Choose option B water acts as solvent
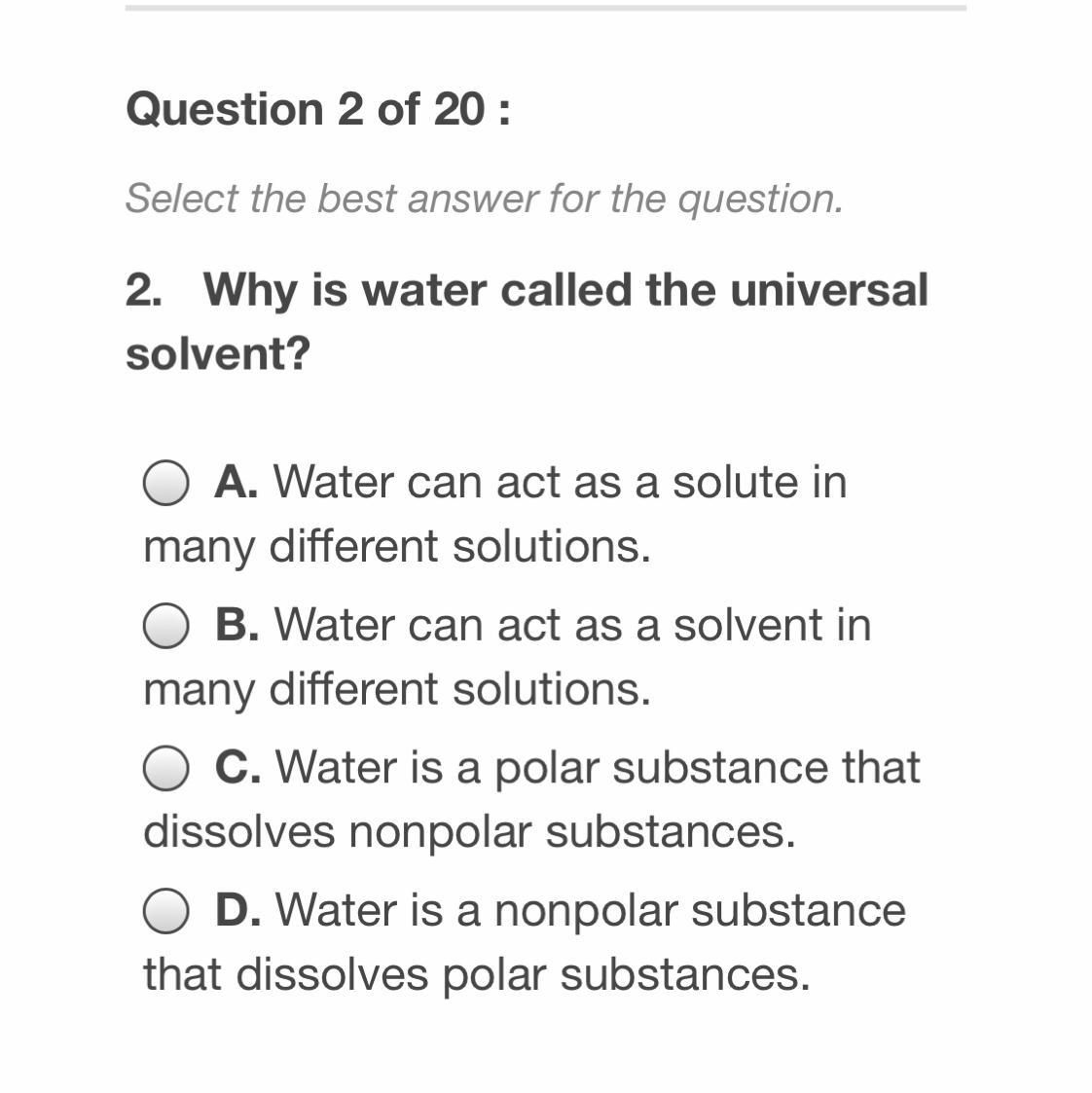Image resolution: width=1092 pixels, height=1093 pixels. [165, 626]
